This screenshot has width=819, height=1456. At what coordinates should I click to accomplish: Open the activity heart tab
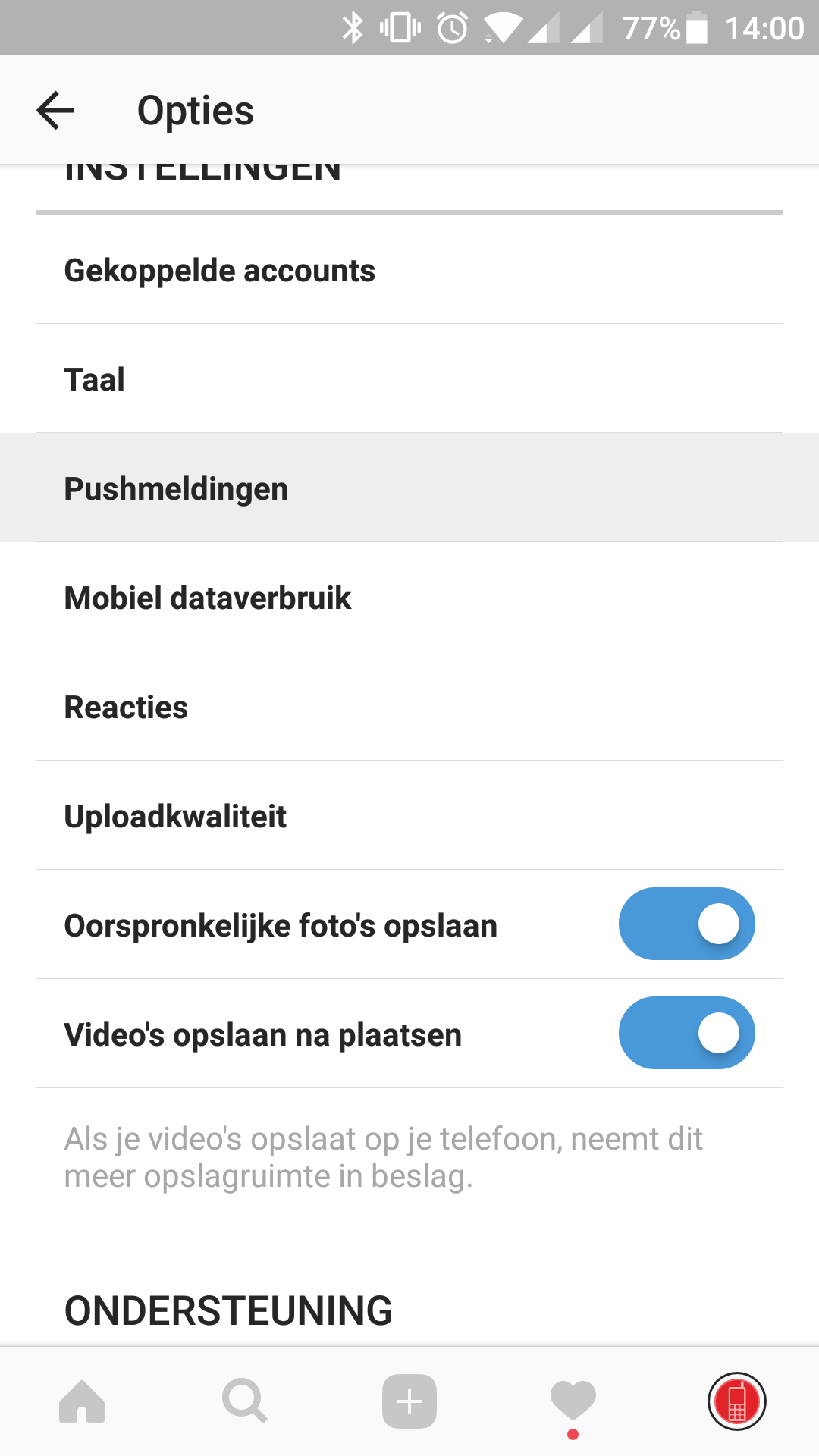tap(573, 1401)
